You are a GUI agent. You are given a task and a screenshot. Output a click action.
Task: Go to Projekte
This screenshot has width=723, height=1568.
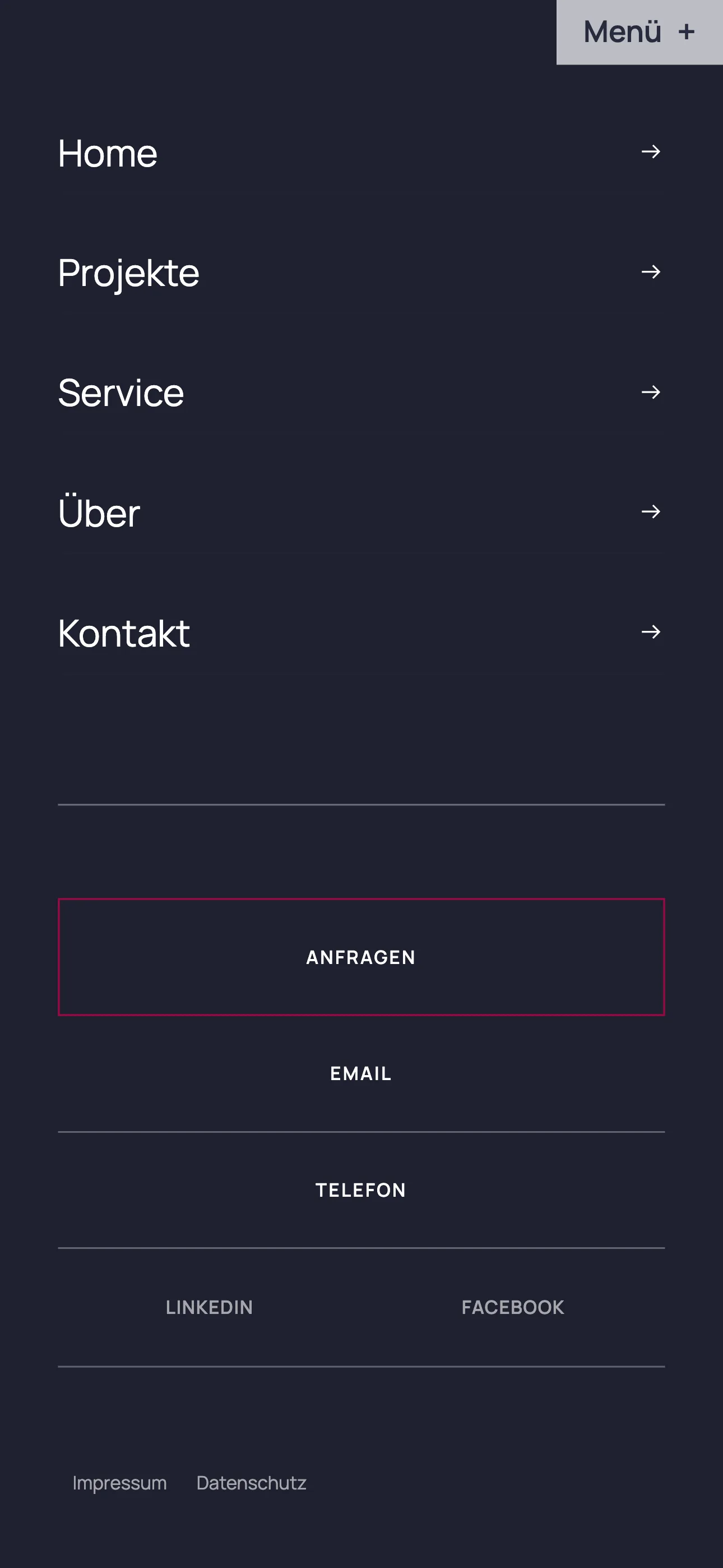(361, 272)
